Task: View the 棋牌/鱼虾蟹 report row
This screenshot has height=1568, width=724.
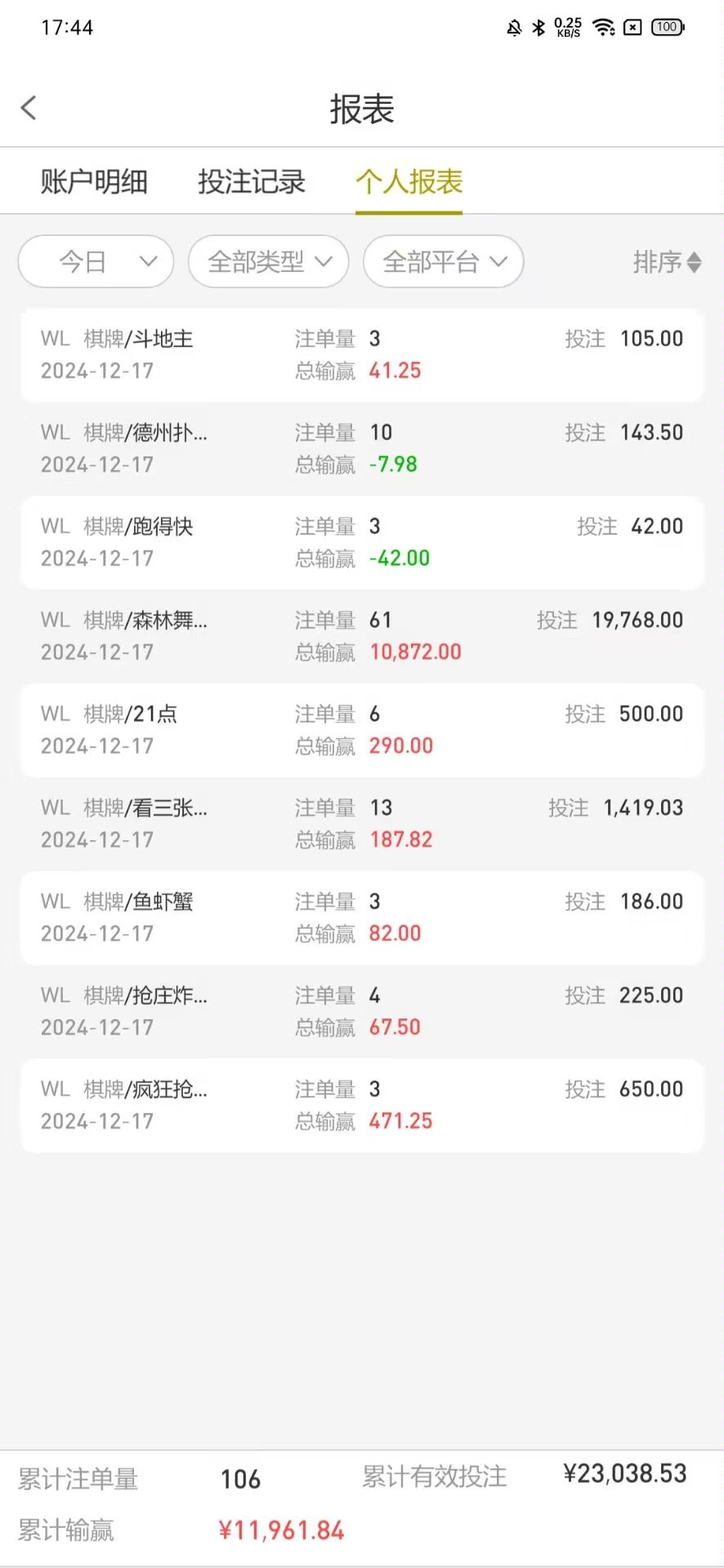Action: pos(361,918)
